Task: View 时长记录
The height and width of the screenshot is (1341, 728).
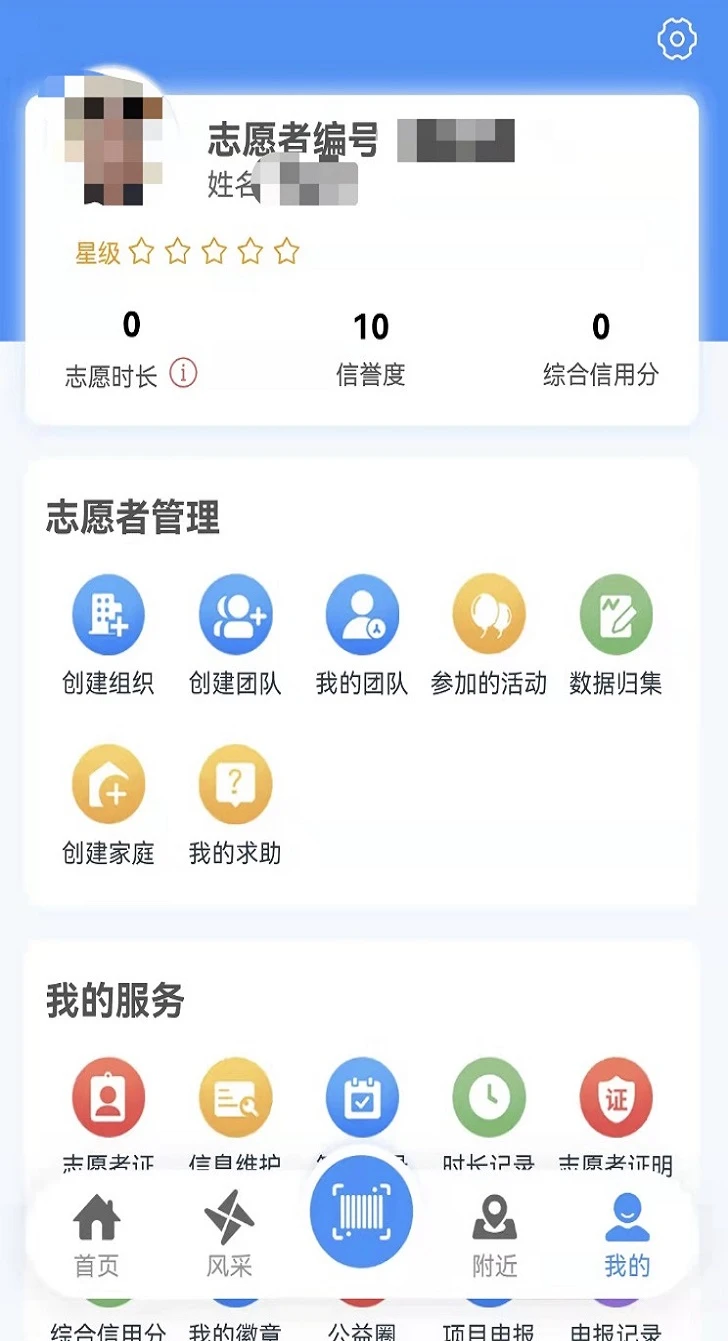Action: [489, 1097]
